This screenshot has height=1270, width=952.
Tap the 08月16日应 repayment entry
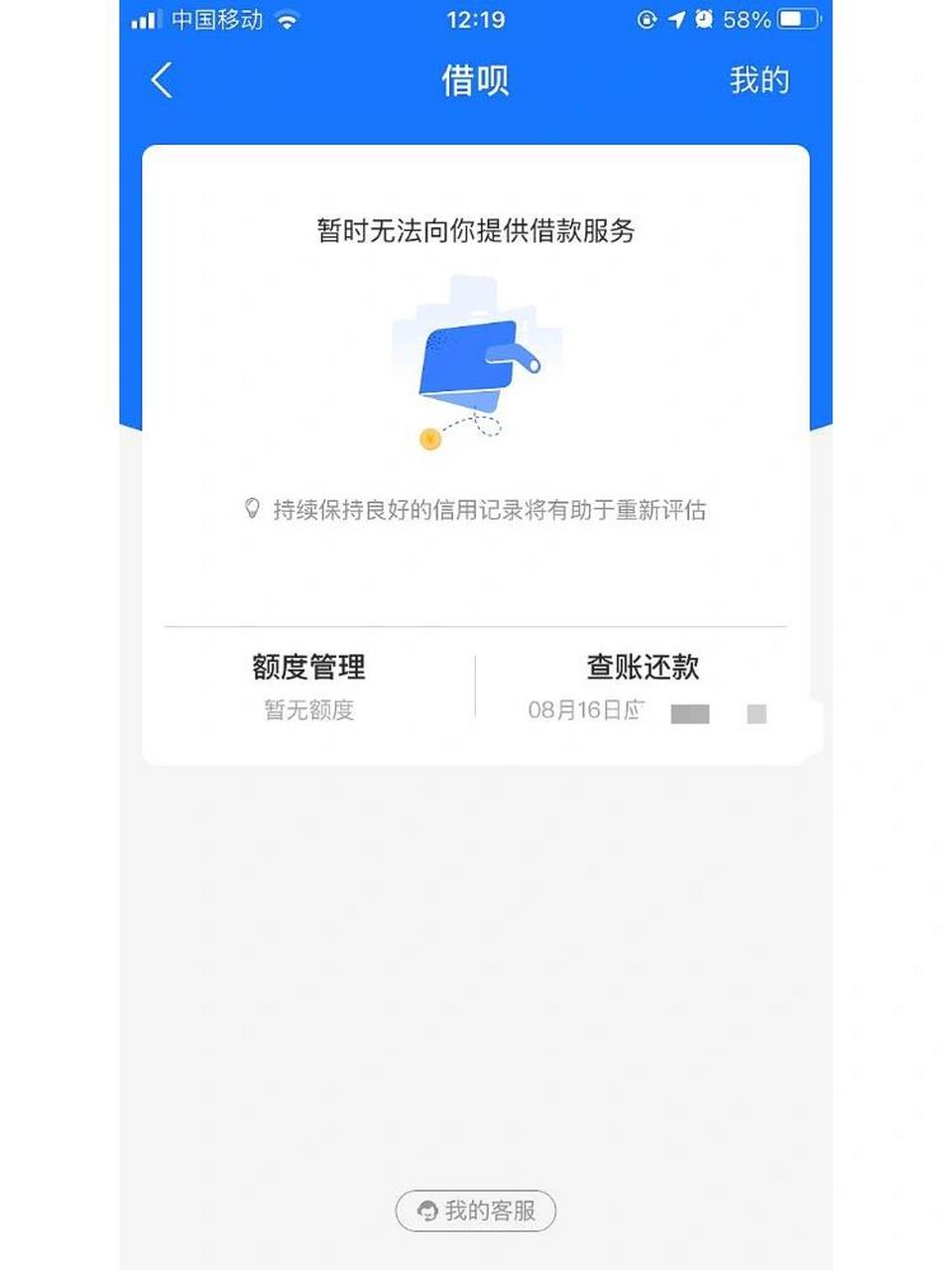(586, 710)
